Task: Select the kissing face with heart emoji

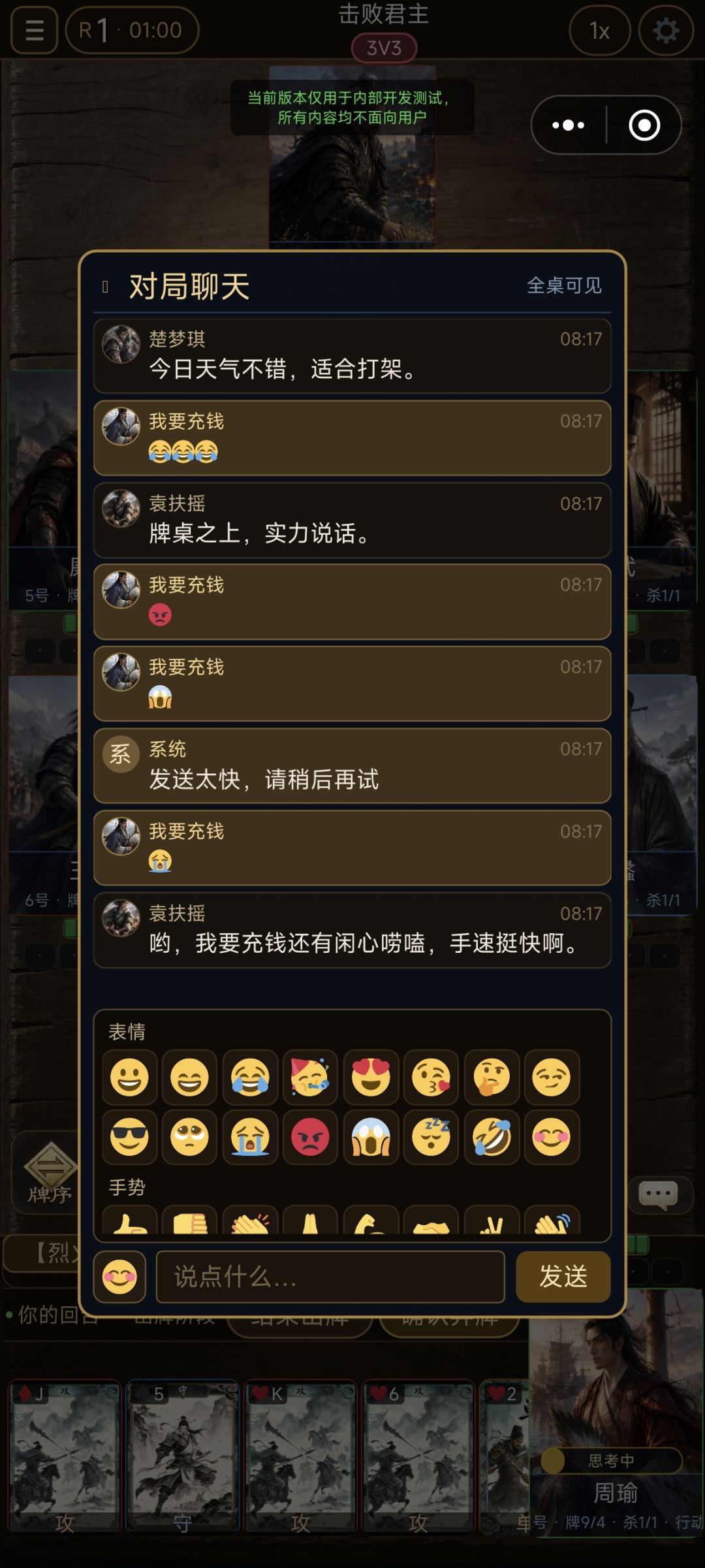Action: (431, 1077)
